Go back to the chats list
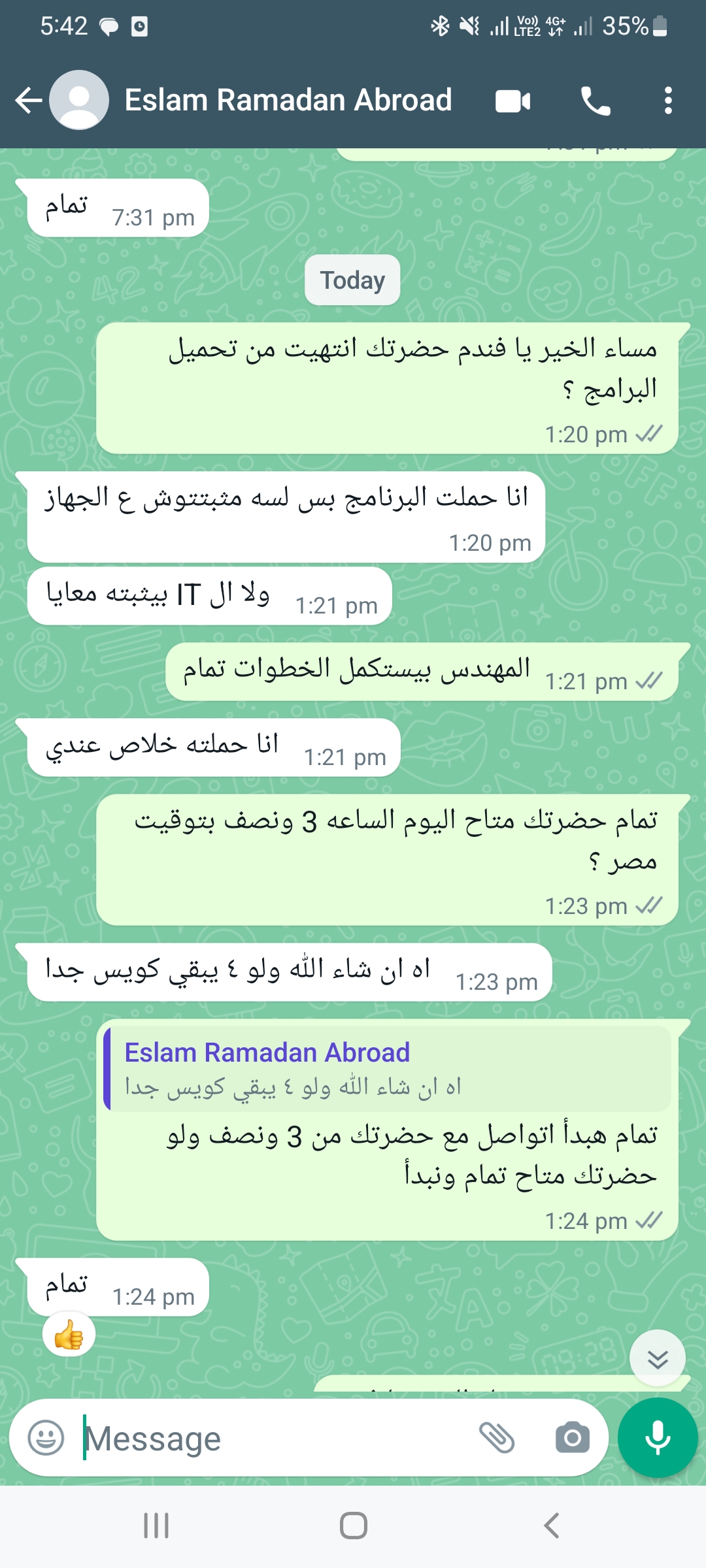 (28, 101)
